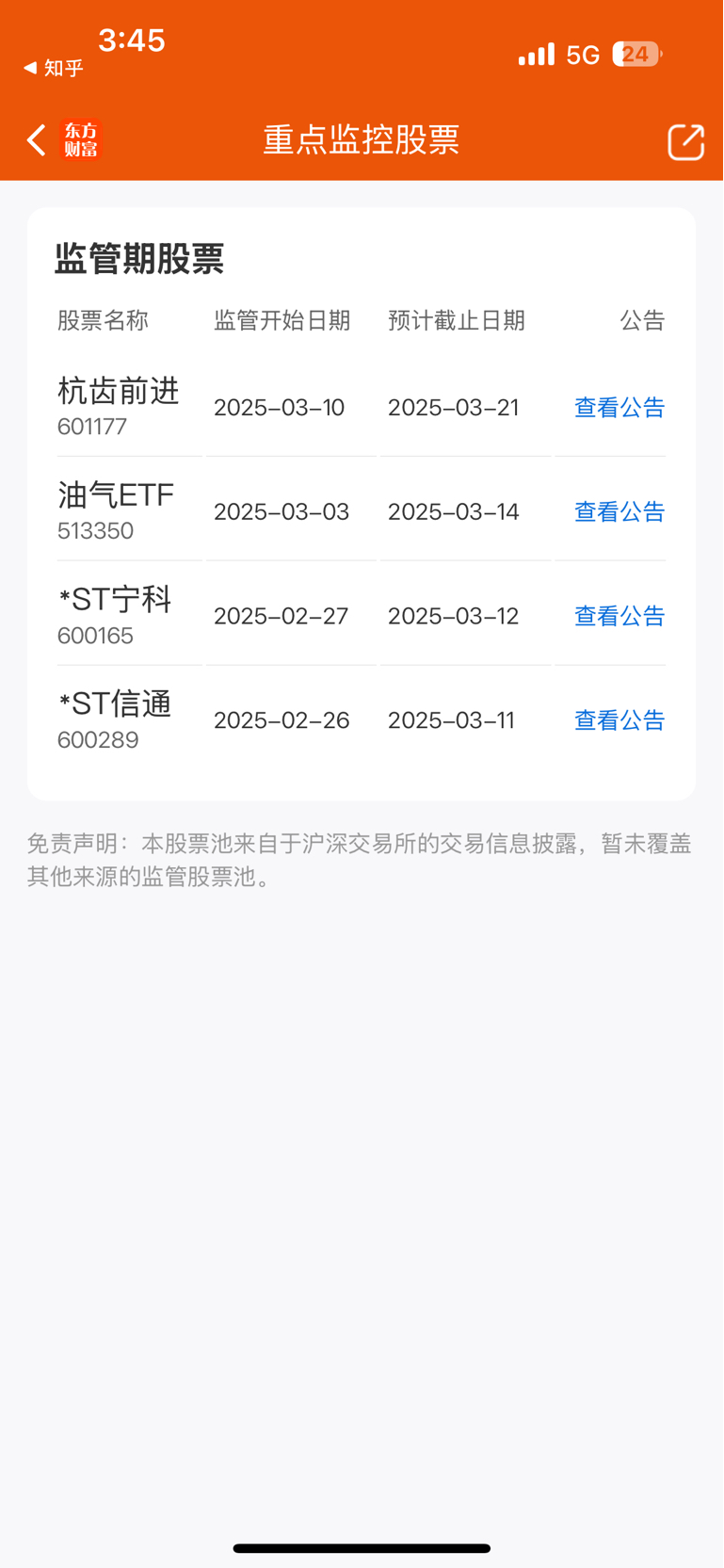Screen dimensions: 724x1568
Task: View the announcement for 杭齿前进
Action: [x=619, y=407]
